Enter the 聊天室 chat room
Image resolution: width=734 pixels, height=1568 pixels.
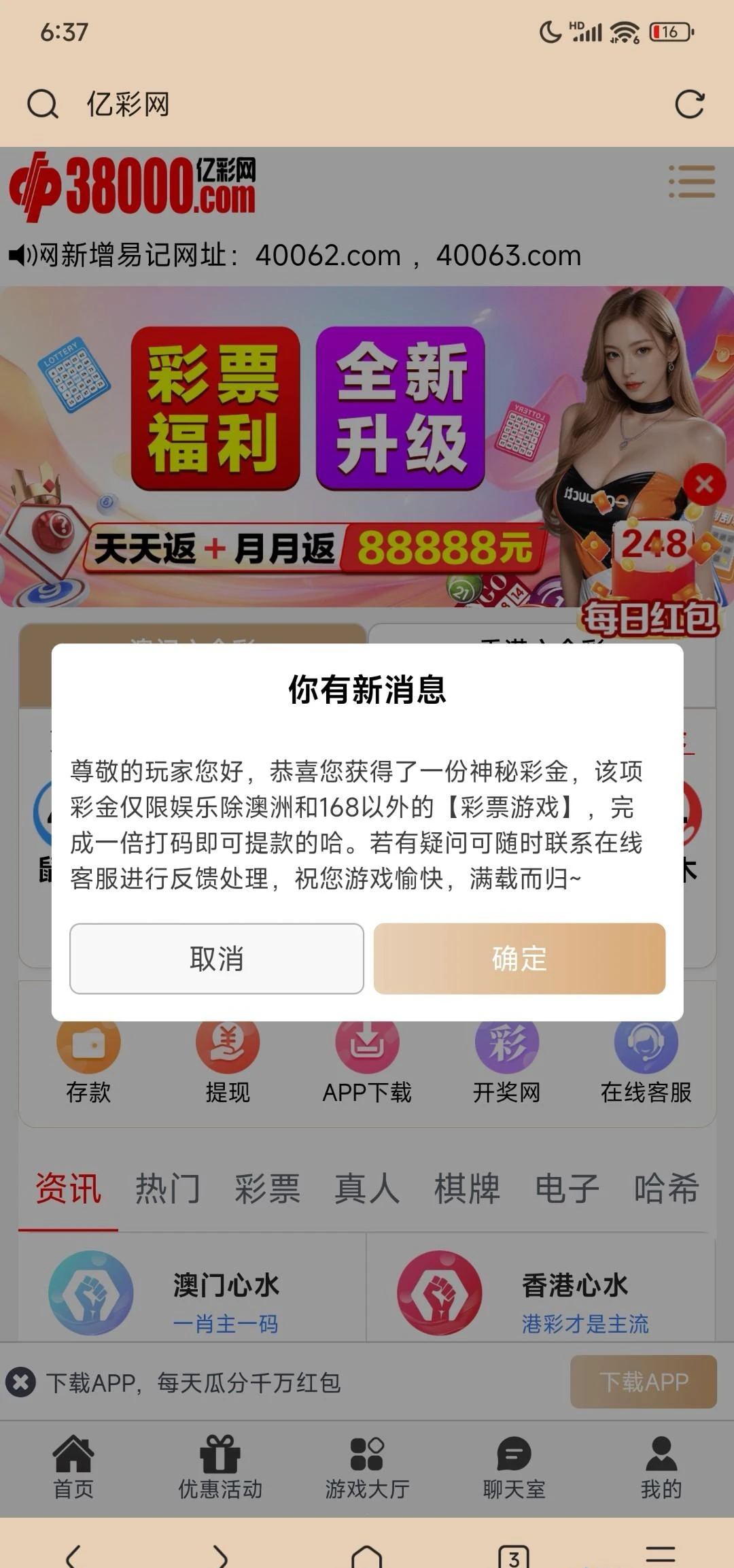click(514, 1468)
